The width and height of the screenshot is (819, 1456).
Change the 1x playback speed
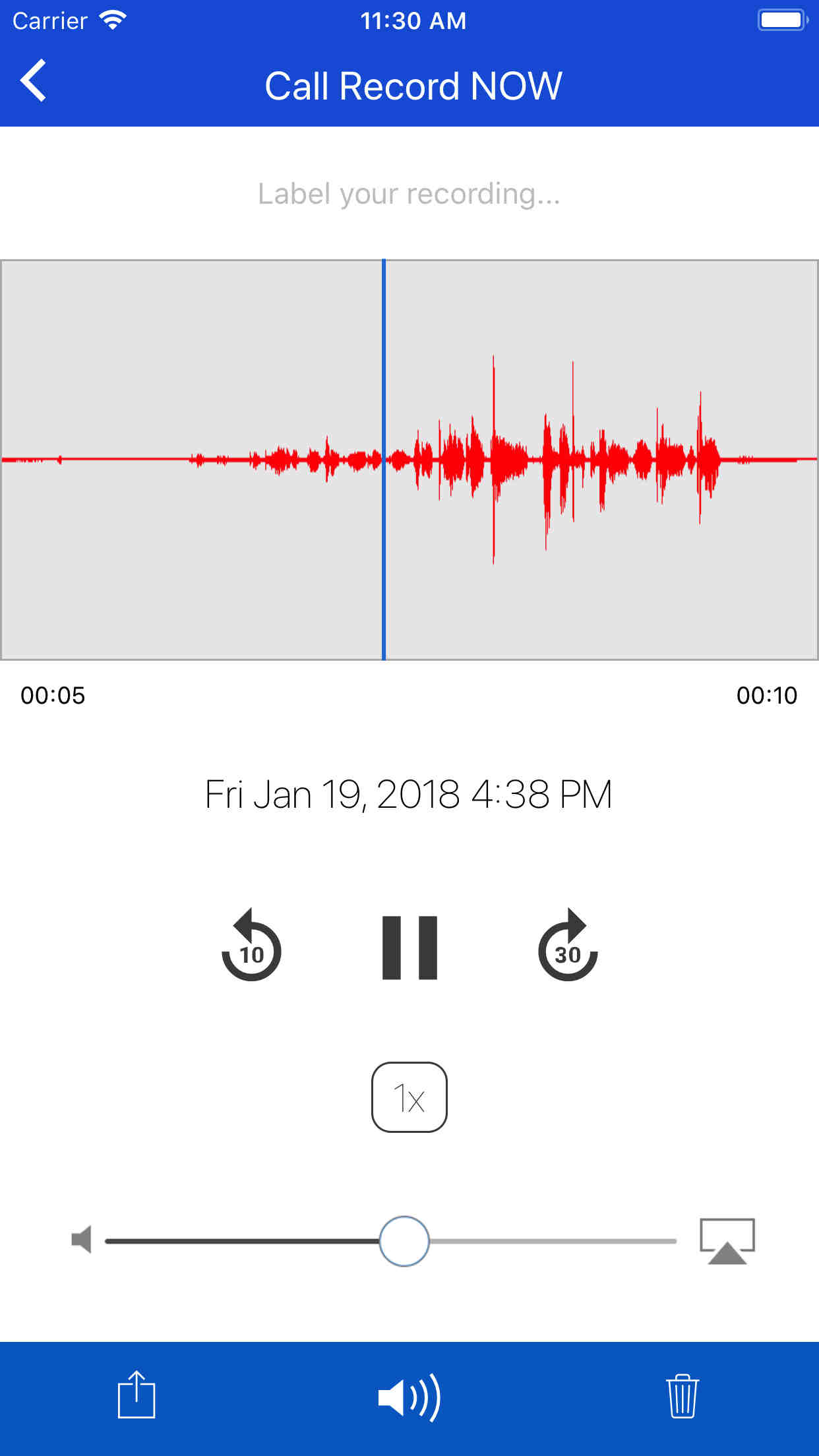coord(409,1097)
